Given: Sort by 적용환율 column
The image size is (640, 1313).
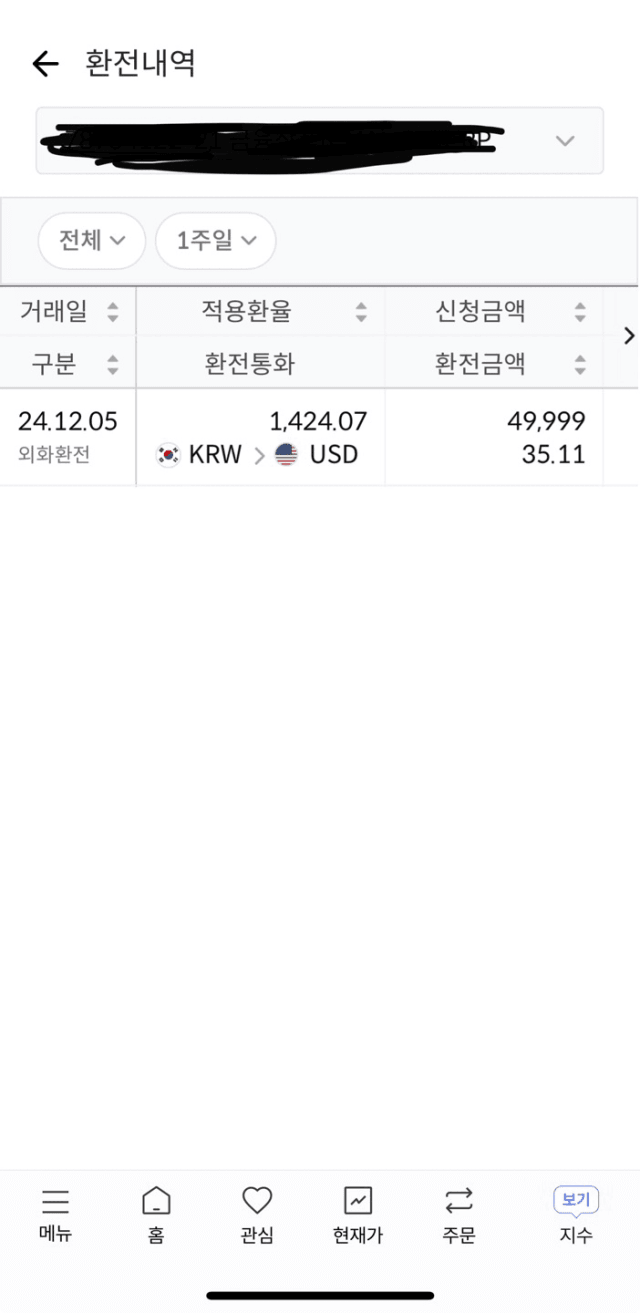Looking at the screenshot, I should pos(260,311).
